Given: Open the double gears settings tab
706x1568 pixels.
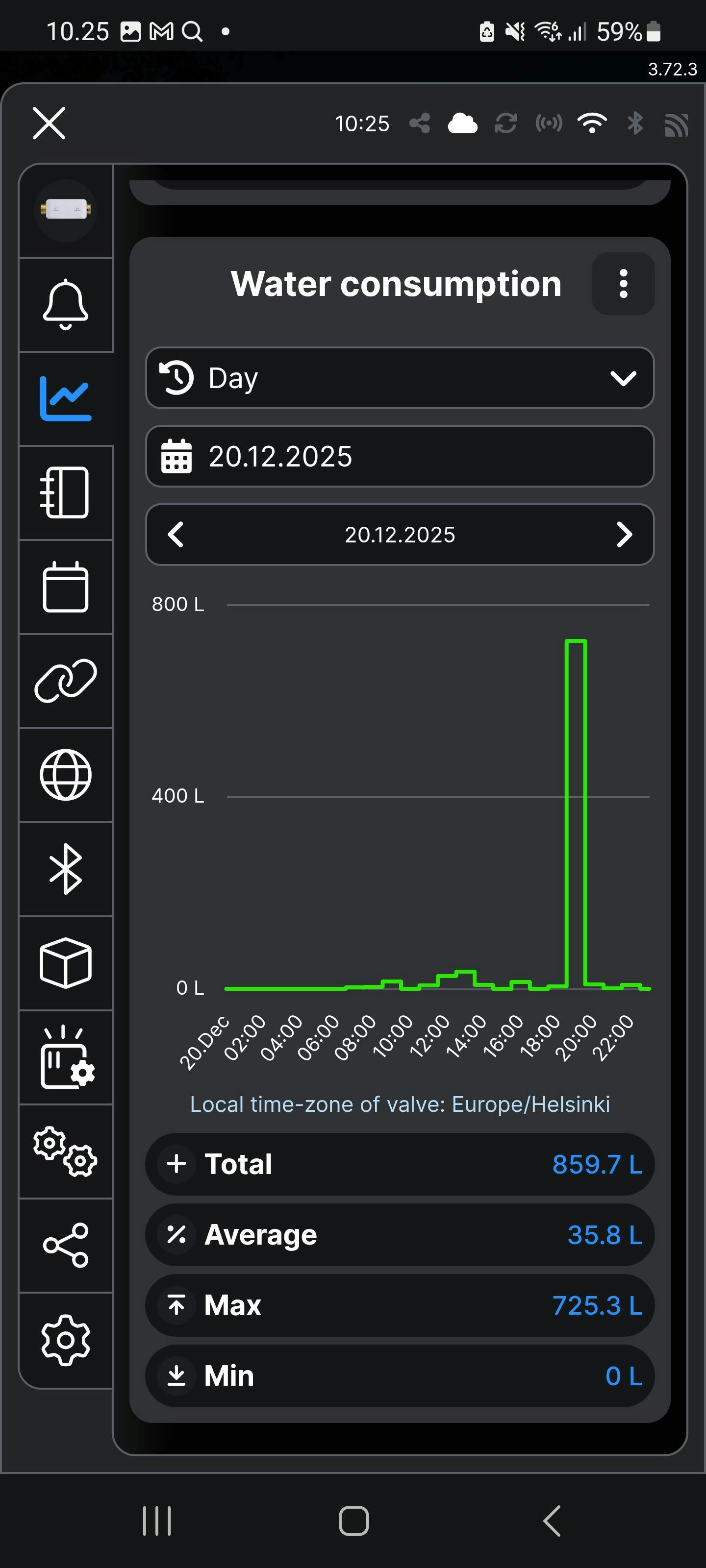Looking at the screenshot, I should pyautogui.click(x=66, y=1151).
